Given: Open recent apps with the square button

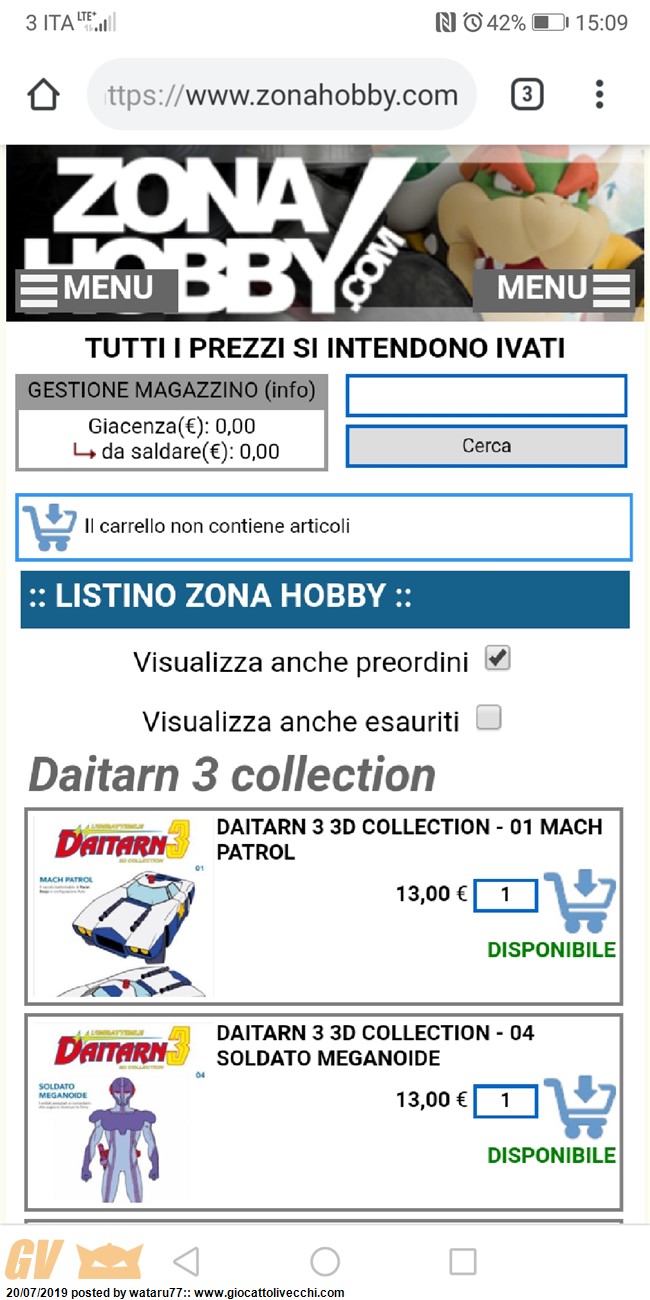Looking at the screenshot, I should pyautogui.click(x=462, y=1261).
